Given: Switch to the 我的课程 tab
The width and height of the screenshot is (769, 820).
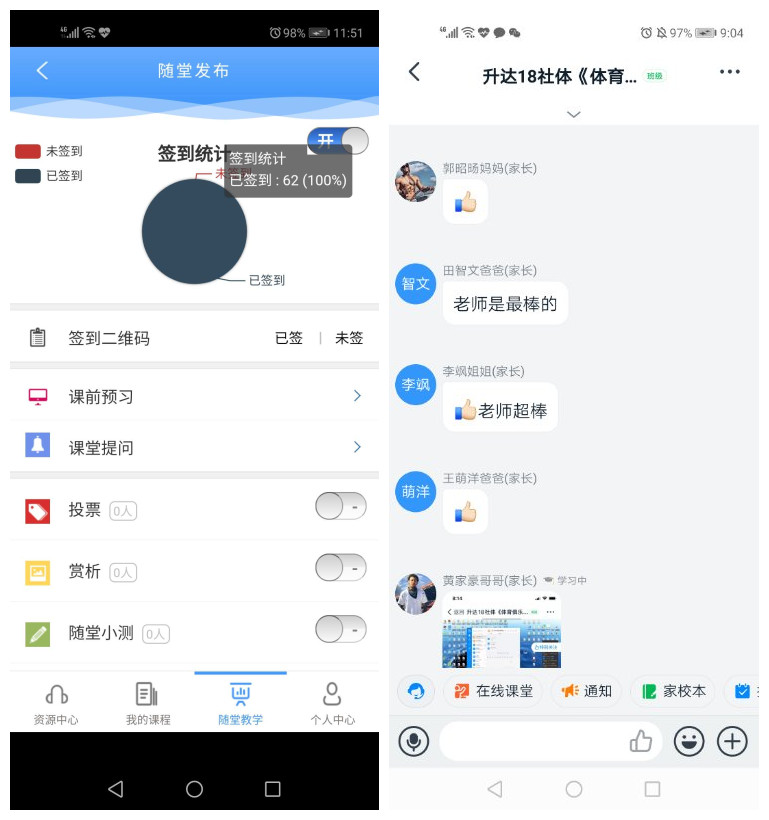Looking at the screenshot, I should tap(148, 703).
